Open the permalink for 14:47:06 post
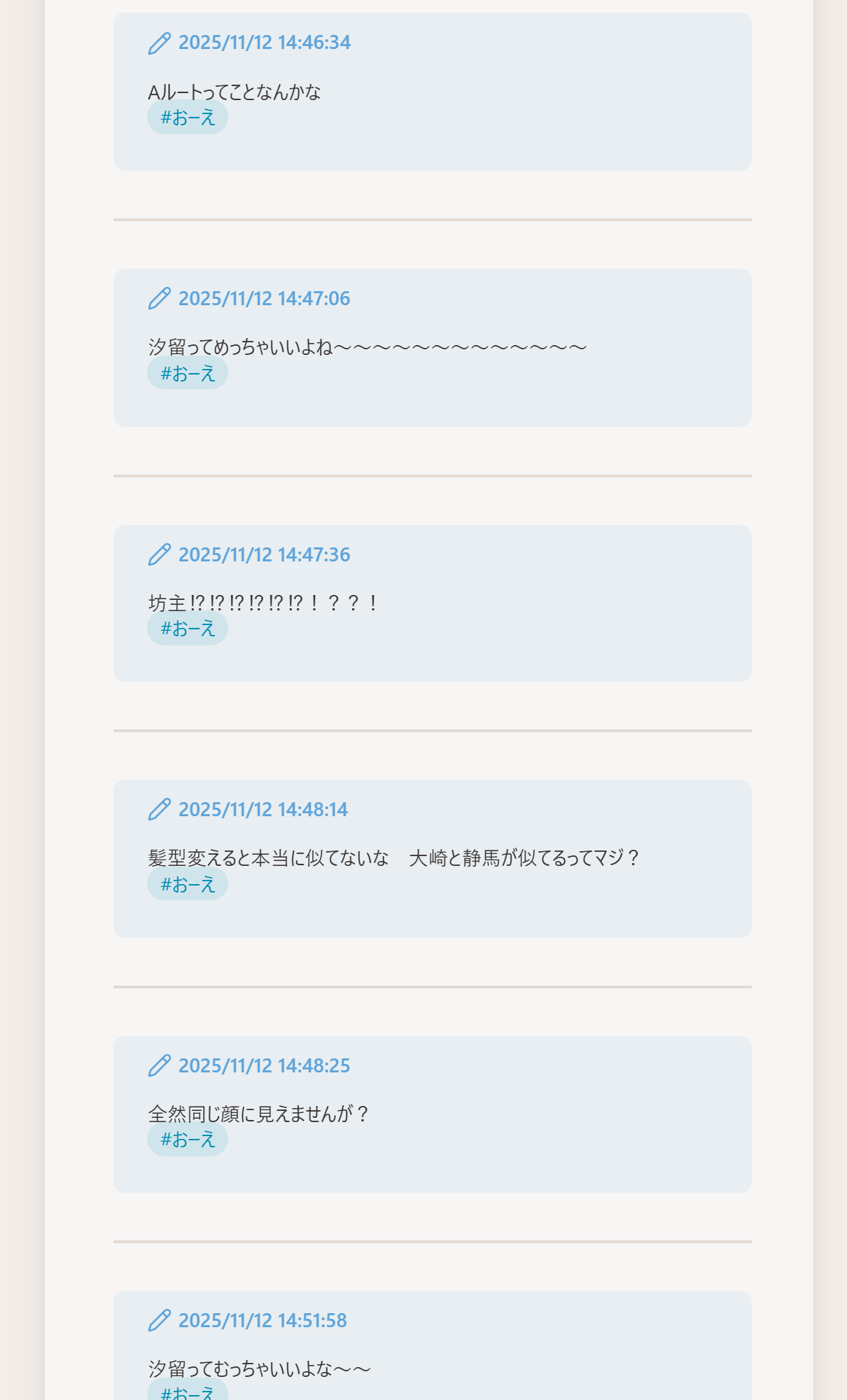The width and height of the screenshot is (847, 1400). [x=264, y=299]
